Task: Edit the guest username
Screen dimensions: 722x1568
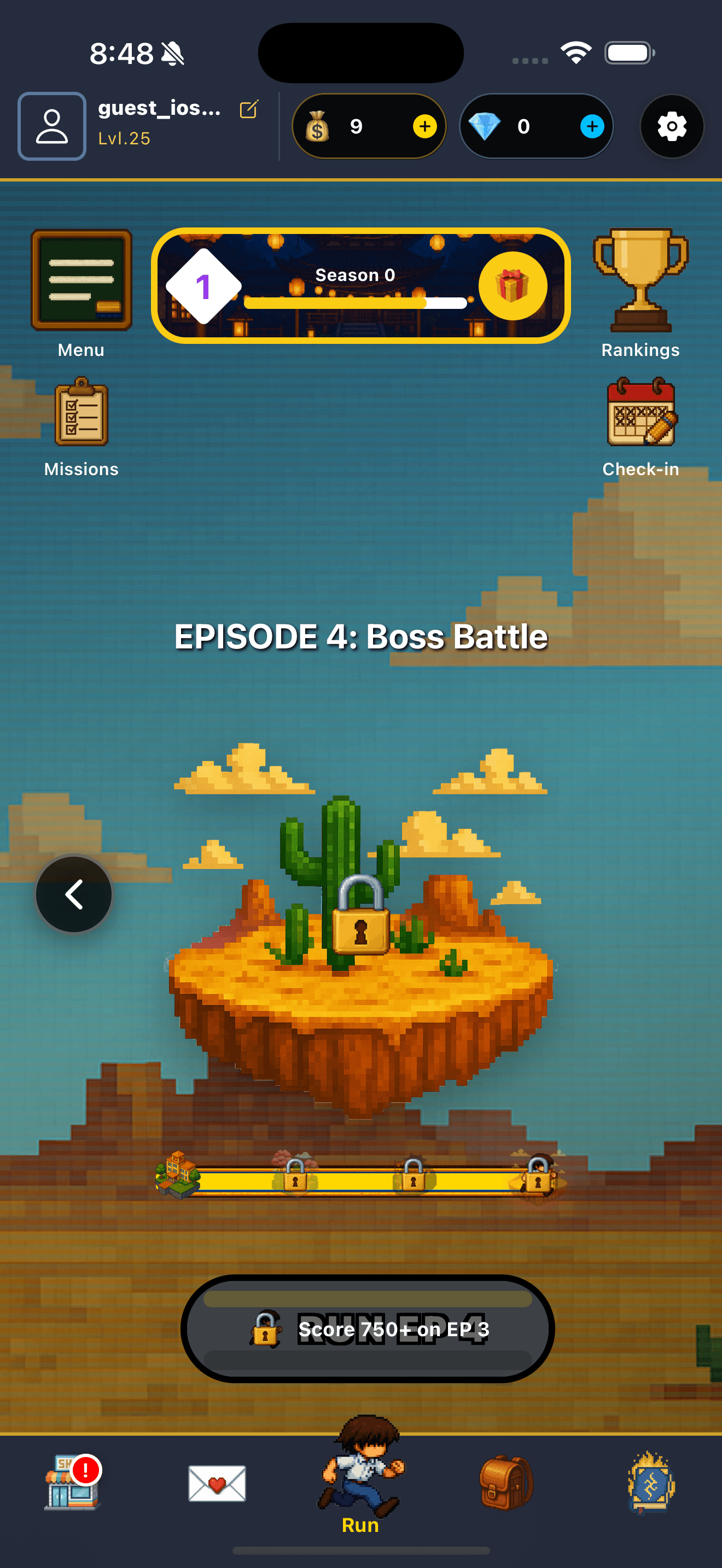Action: (x=248, y=109)
